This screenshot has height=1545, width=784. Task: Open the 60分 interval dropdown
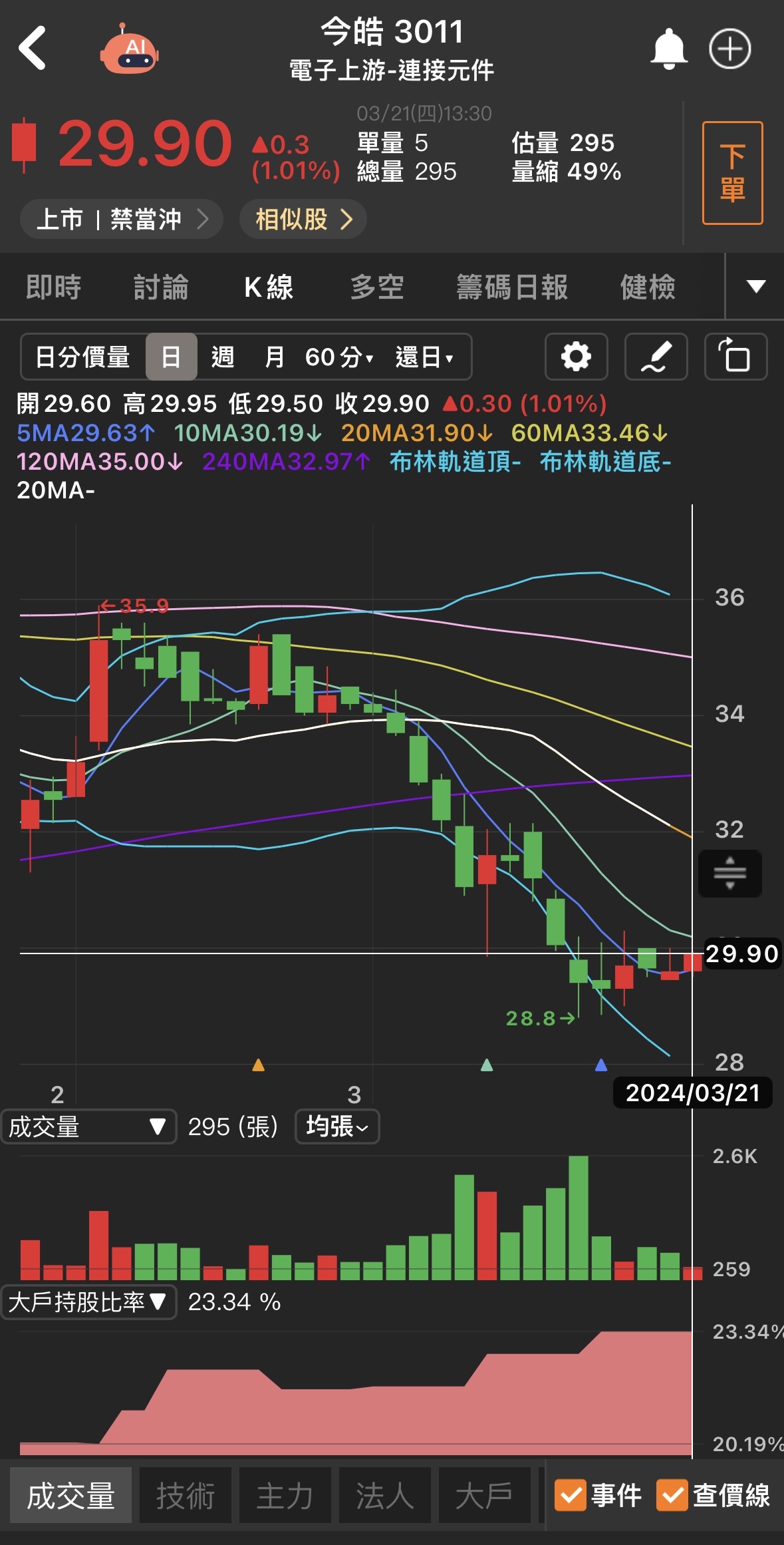coord(338,357)
